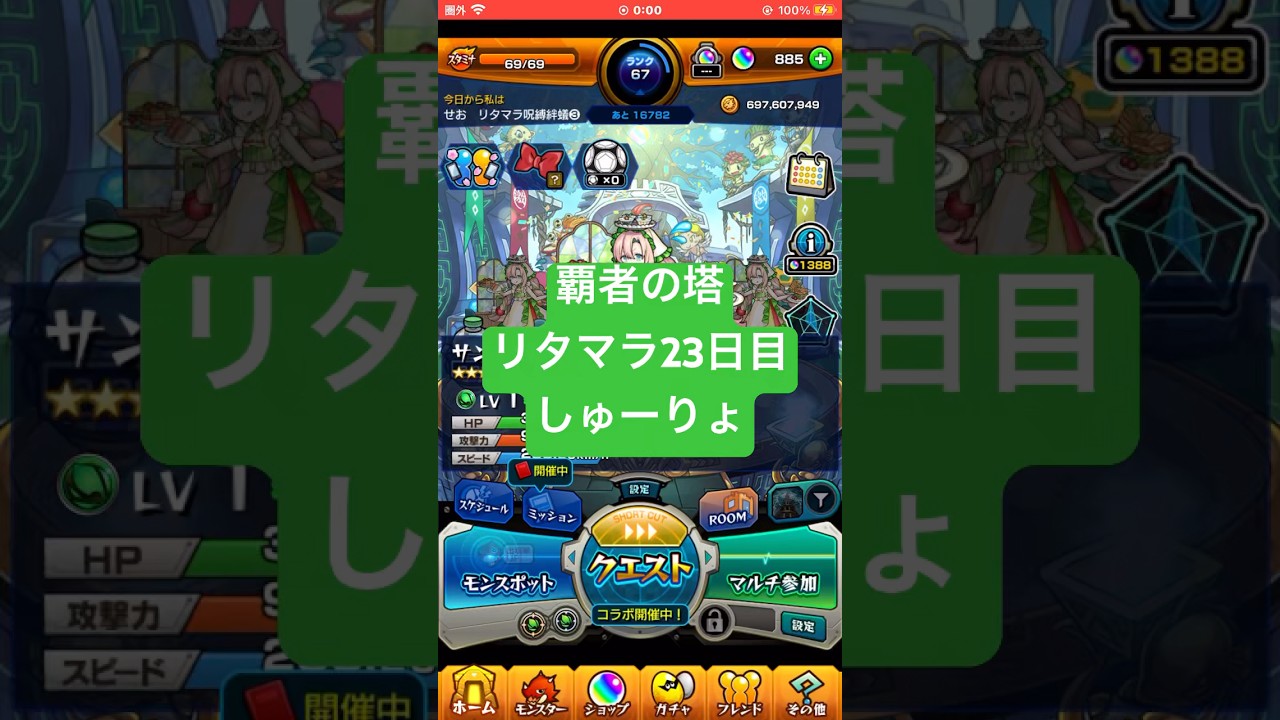Enter the ROOM
Screen dimensions: 1280x720
point(728,511)
